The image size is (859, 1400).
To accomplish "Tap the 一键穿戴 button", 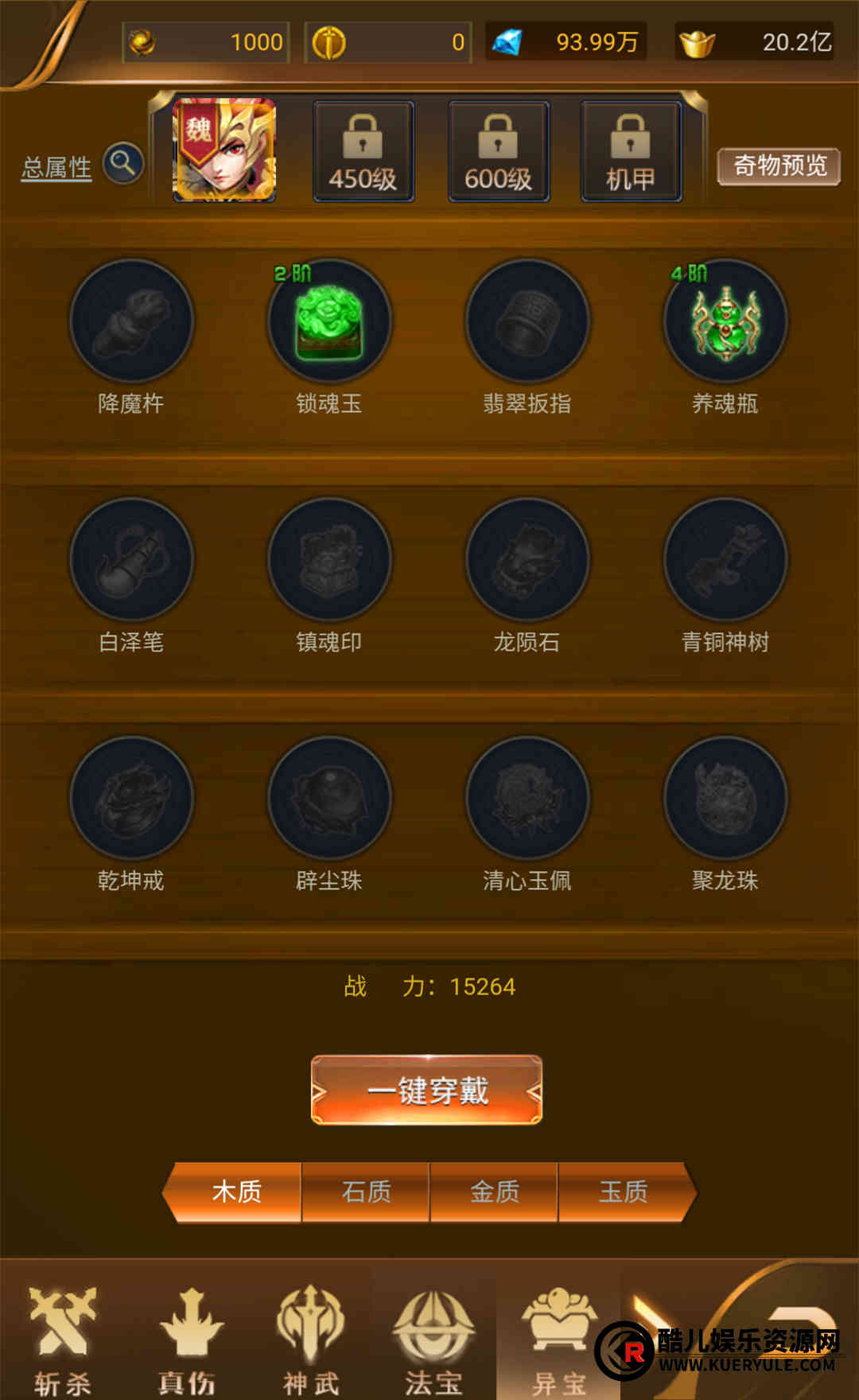I will pyautogui.click(x=427, y=1090).
